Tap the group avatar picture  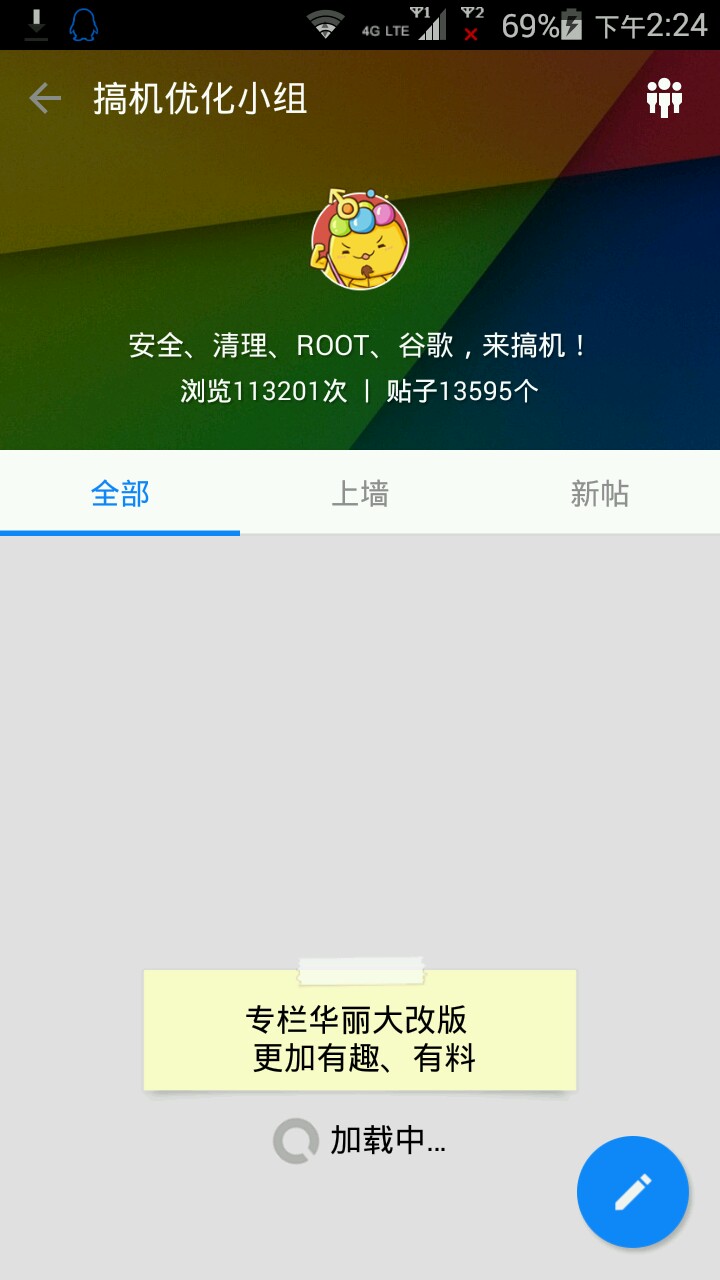(x=360, y=240)
